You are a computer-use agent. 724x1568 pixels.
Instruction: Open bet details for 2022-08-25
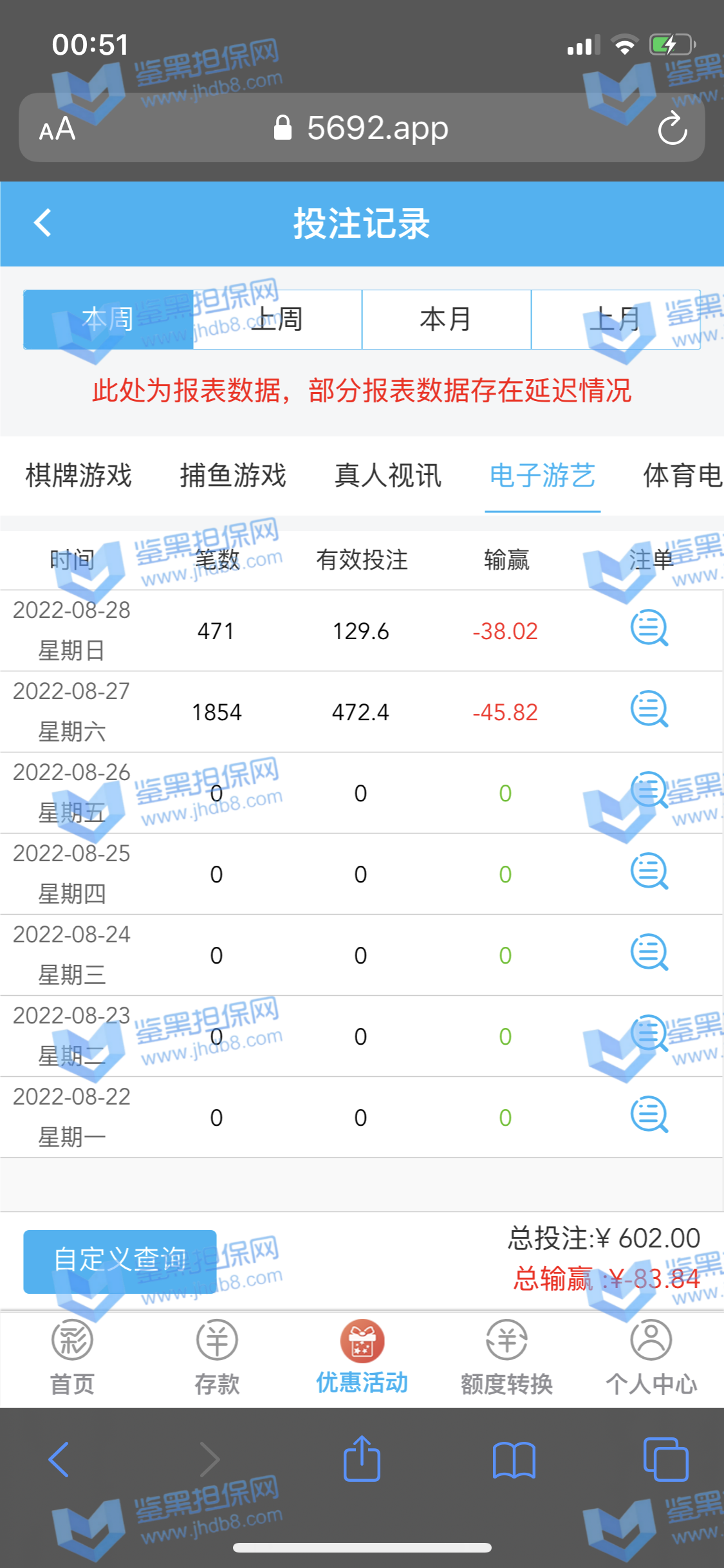(x=649, y=872)
